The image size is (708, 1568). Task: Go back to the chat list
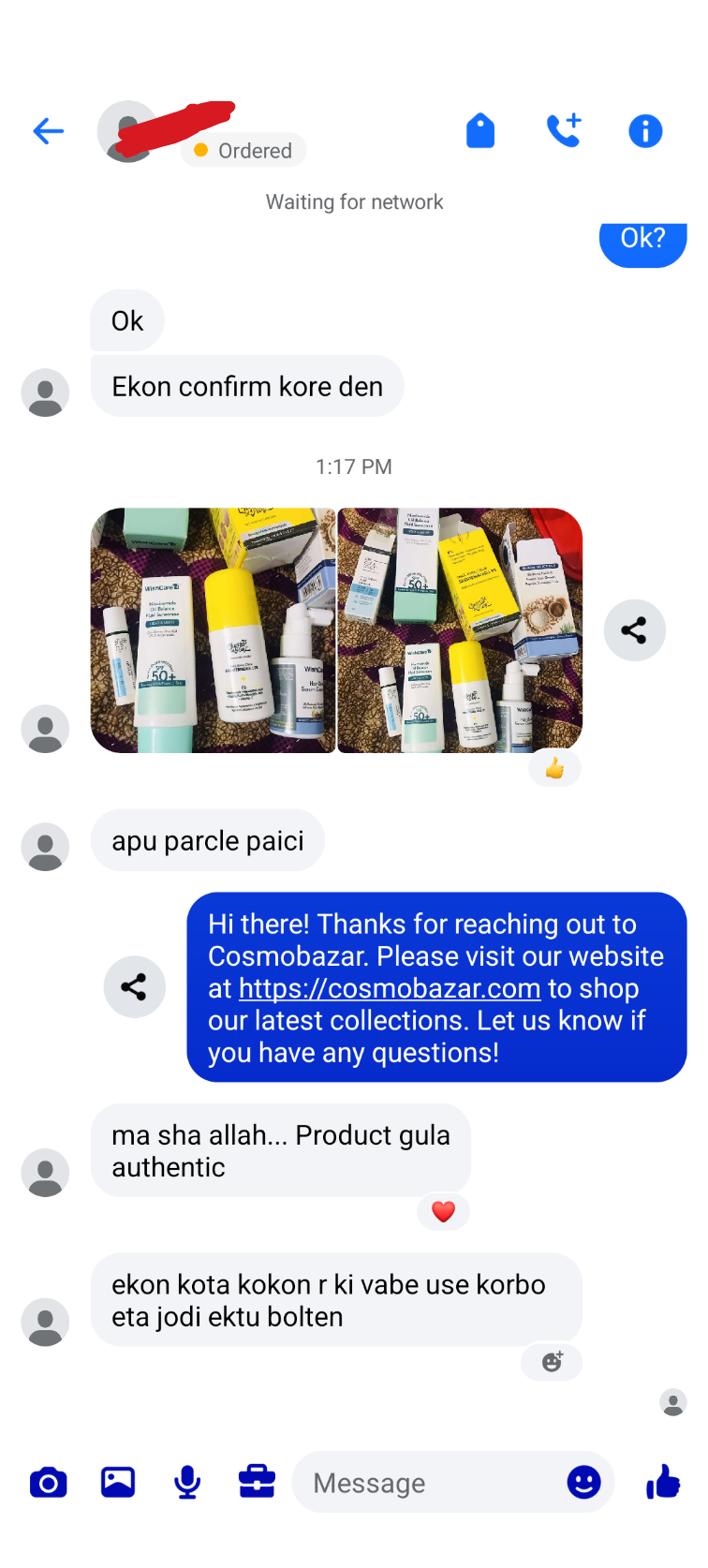(48, 131)
